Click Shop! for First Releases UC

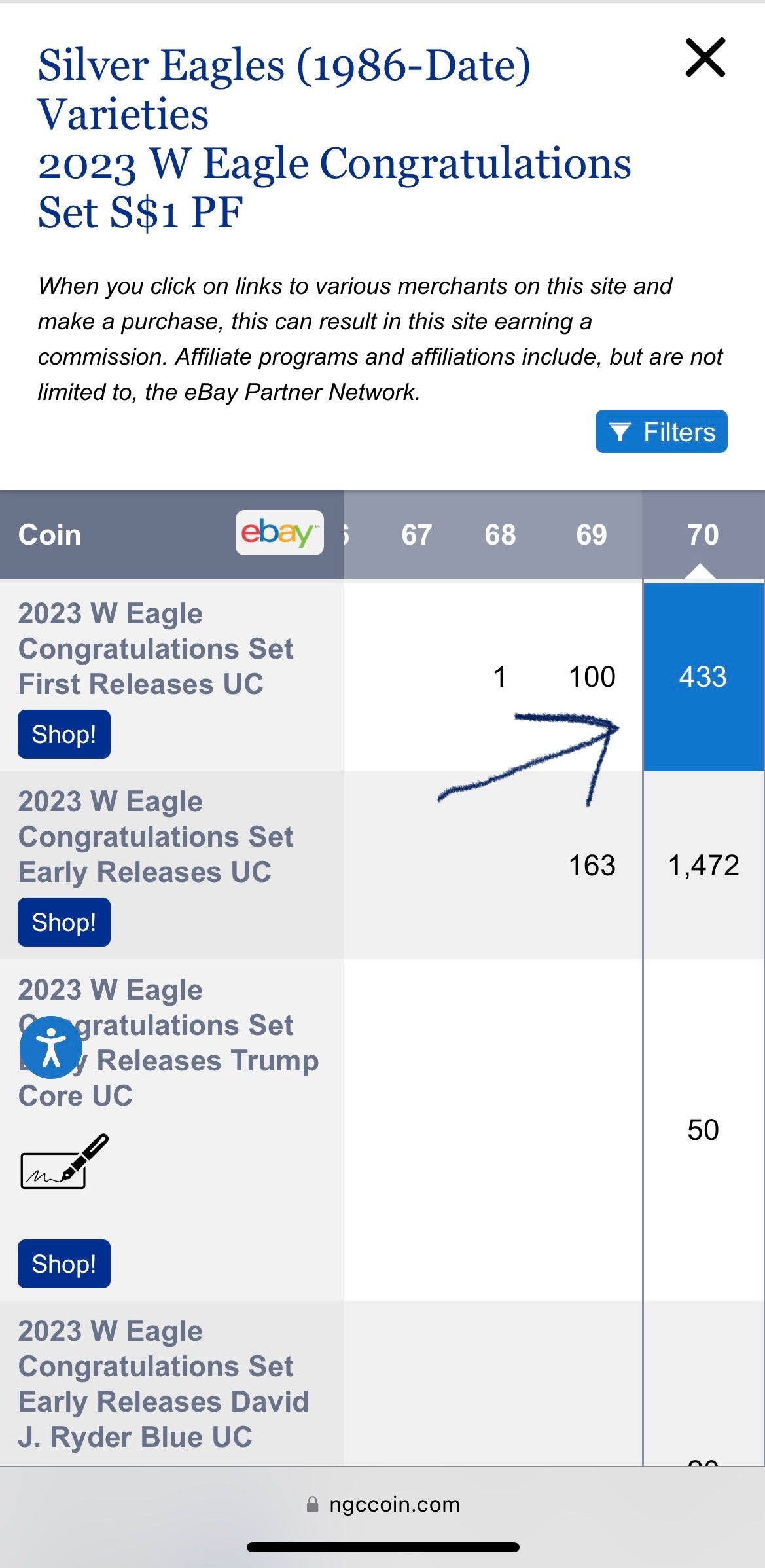[x=63, y=734]
